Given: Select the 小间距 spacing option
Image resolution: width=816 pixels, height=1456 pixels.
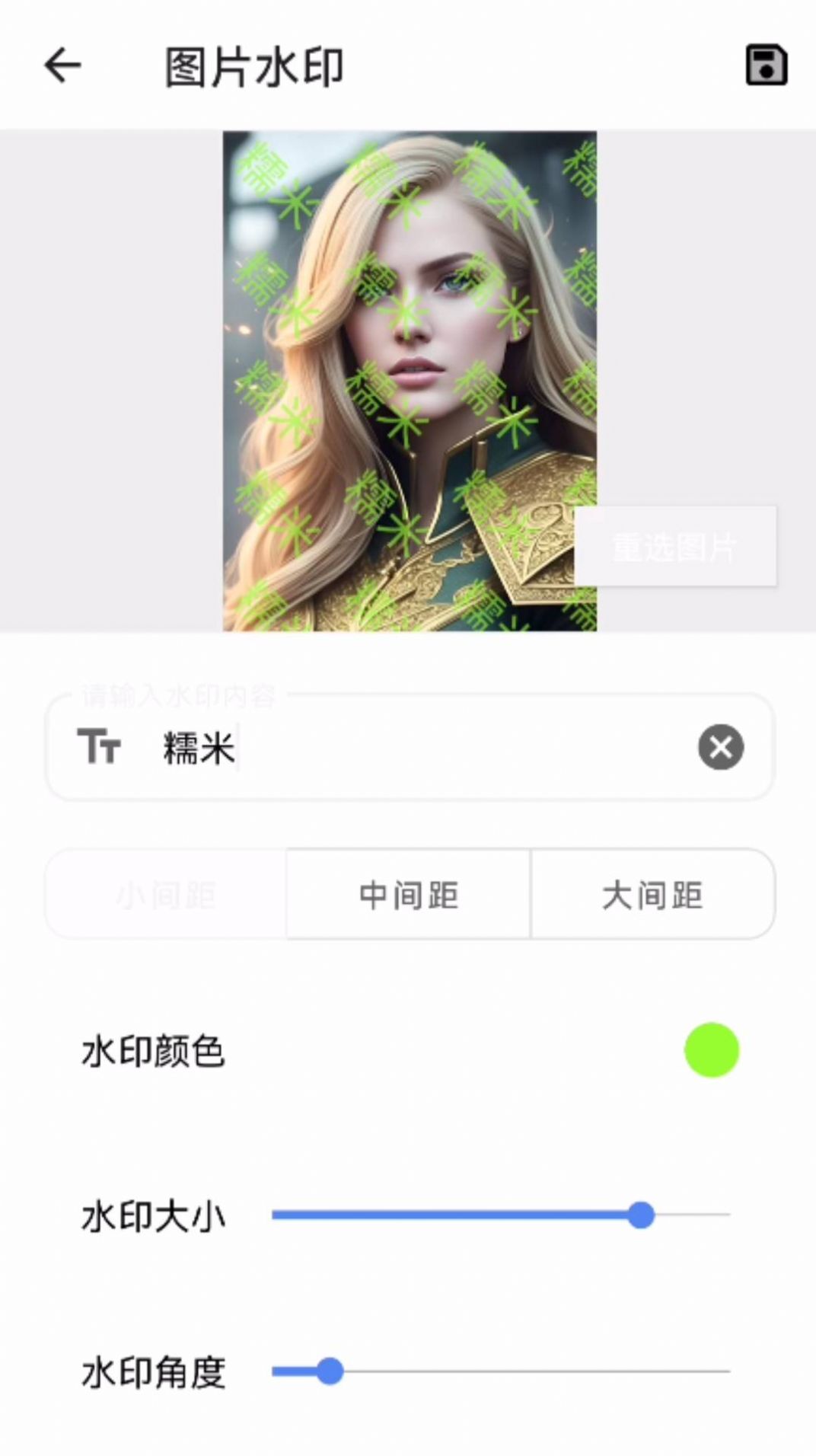Looking at the screenshot, I should pyautogui.click(x=166, y=895).
